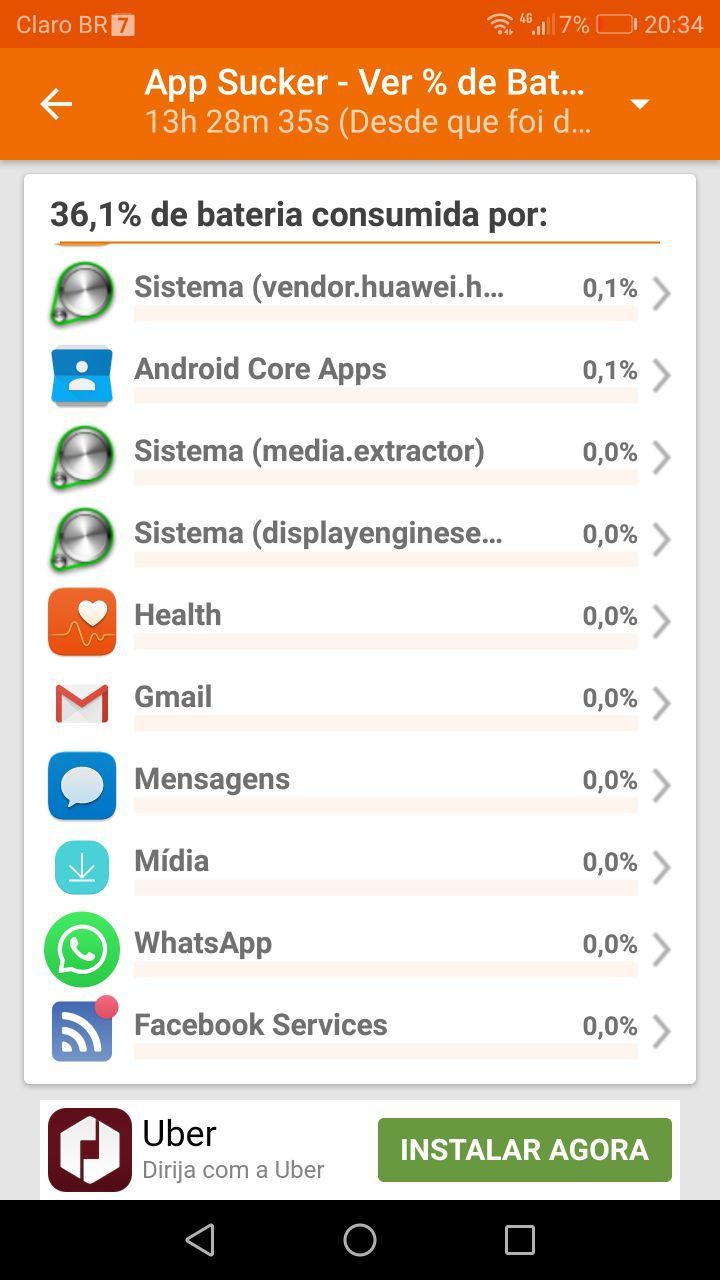The width and height of the screenshot is (720, 1280).
Task: View Sistema (displayenginese…) usage
Action: coord(360,538)
